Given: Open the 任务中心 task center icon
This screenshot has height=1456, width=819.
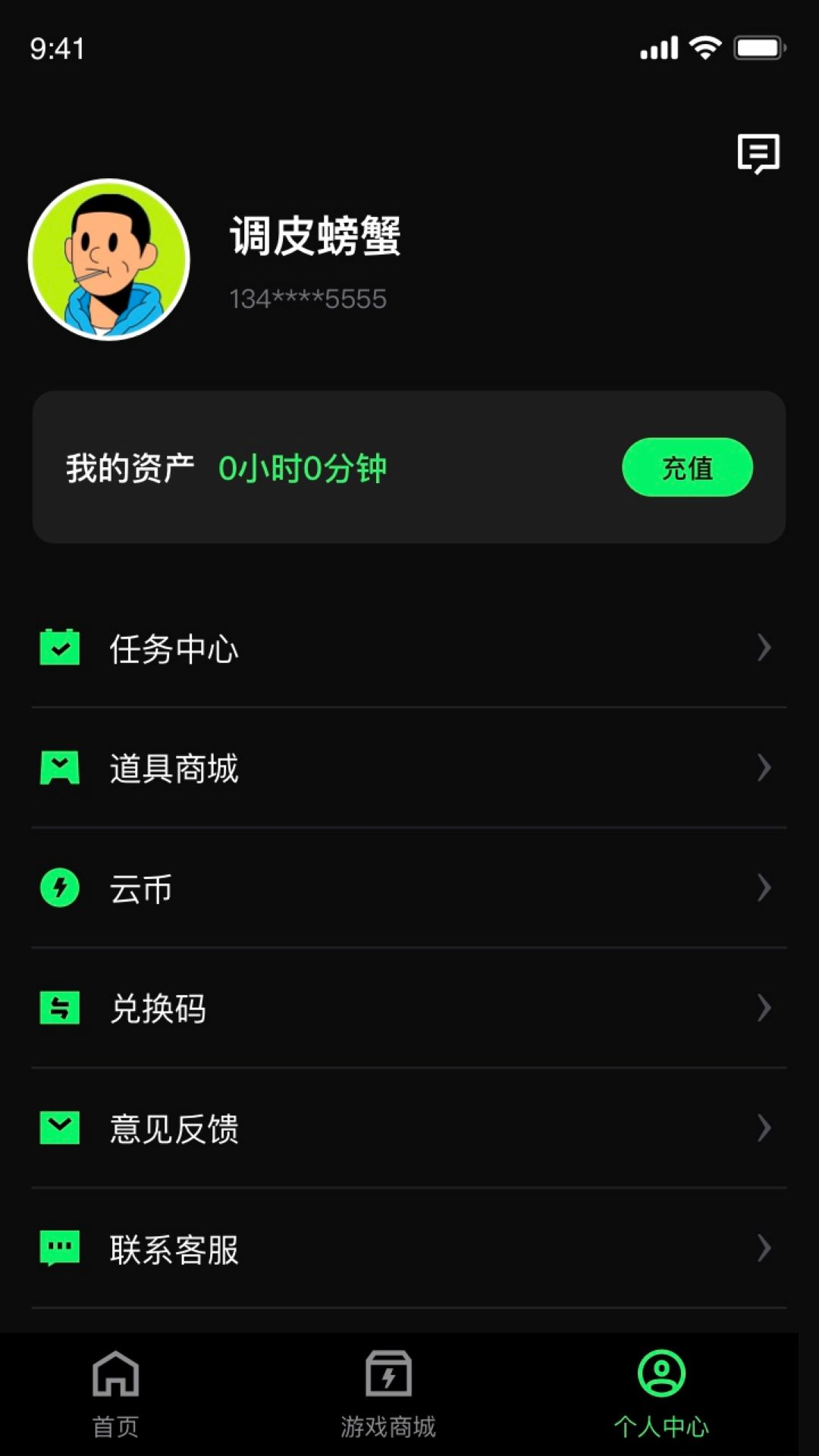Looking at the screenshot, I should [59, 648].
